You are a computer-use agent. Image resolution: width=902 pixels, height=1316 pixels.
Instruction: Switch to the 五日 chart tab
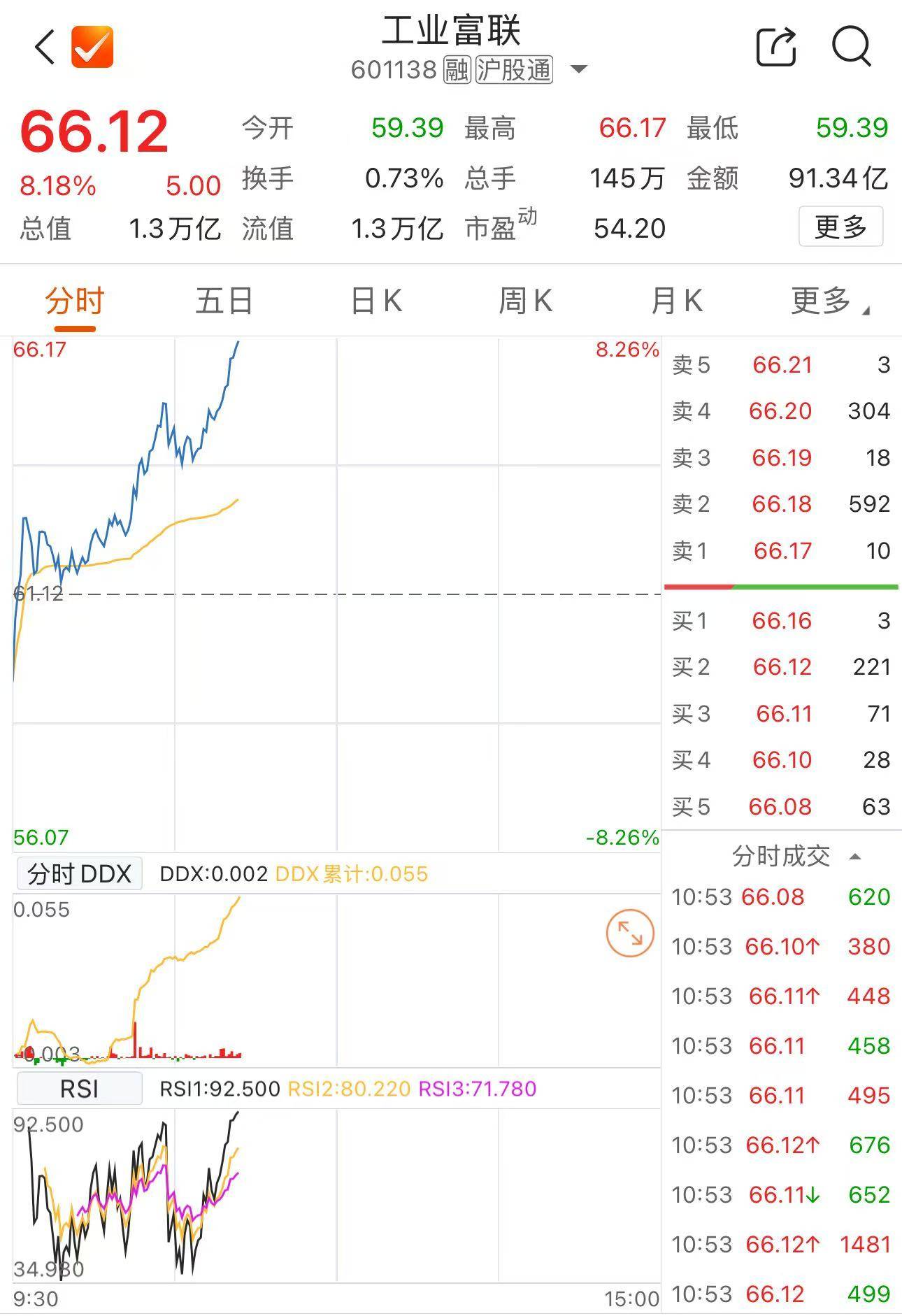coord(224,302)
